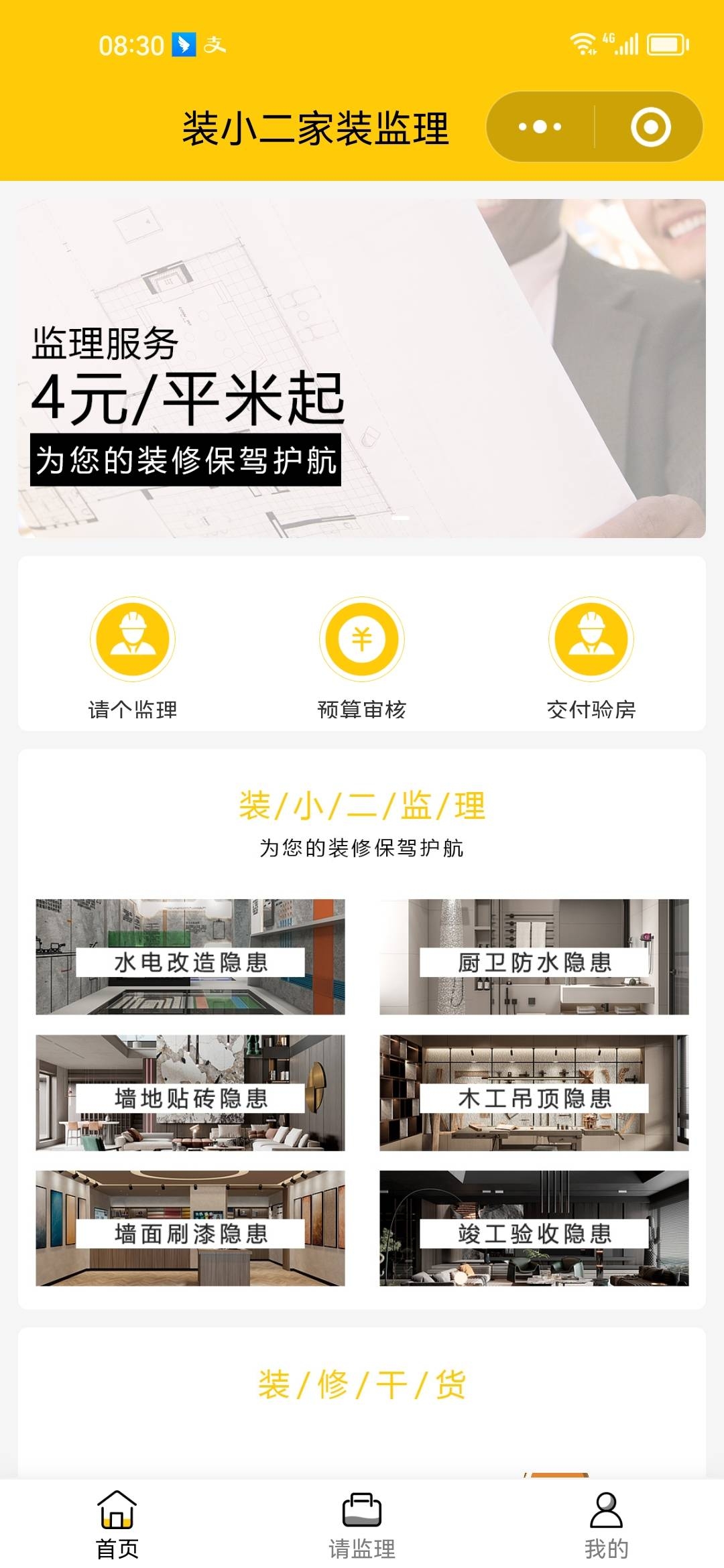Select 交付验房
Image resolution: width=724 pixels, height=1568 pixels.
click(591, 639)
